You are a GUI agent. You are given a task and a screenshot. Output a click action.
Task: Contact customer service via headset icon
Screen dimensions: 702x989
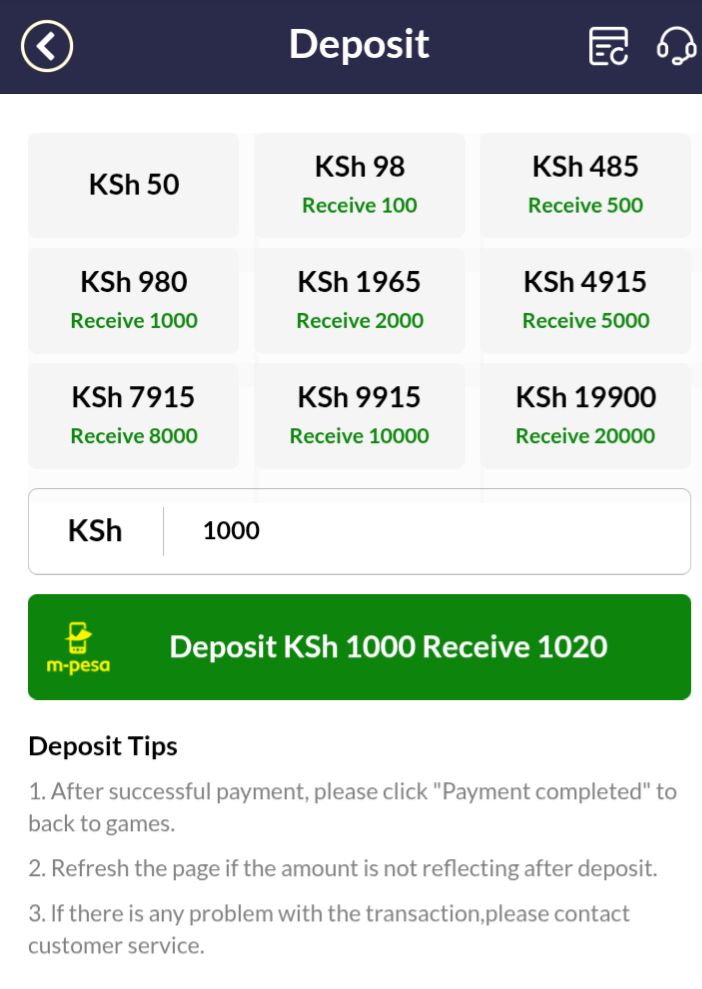676,46
